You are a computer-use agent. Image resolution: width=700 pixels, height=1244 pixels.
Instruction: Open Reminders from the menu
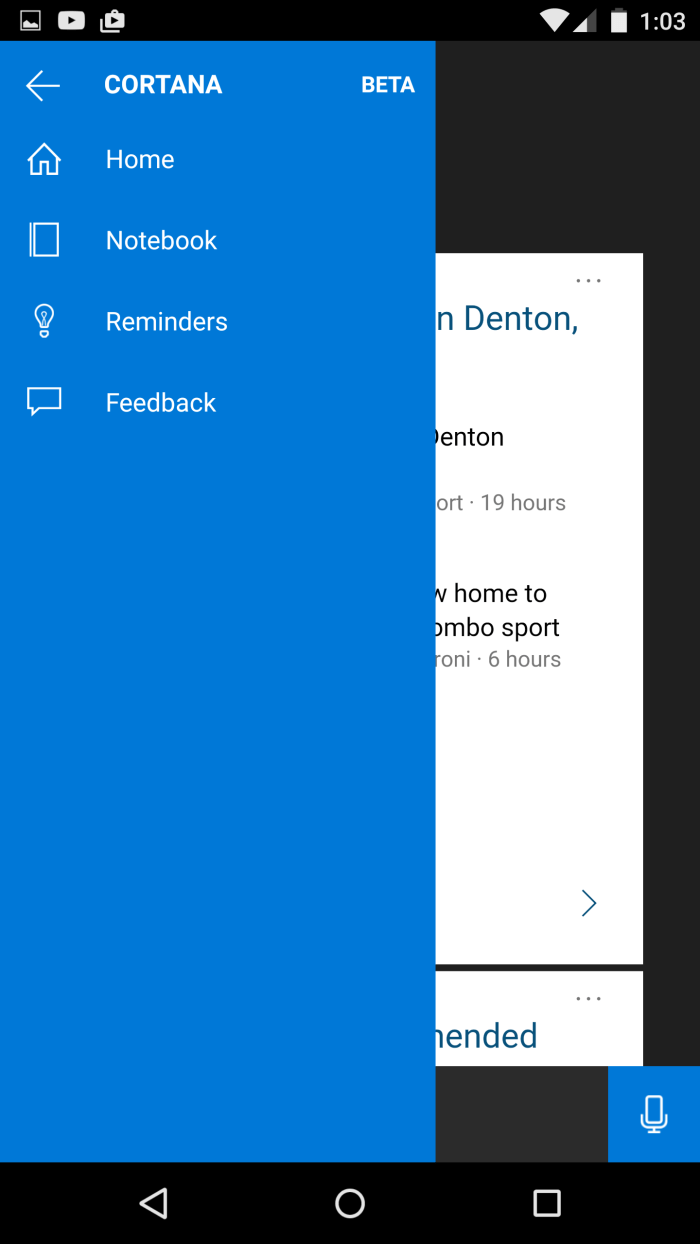[x=217, y=321]
